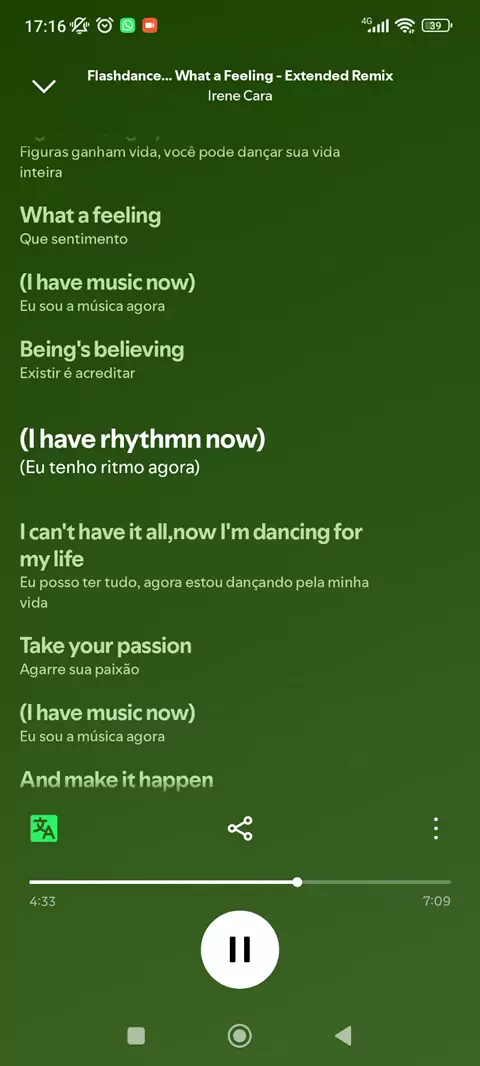
Task: Pause the playing song
Action: click(x=240, y=949)
